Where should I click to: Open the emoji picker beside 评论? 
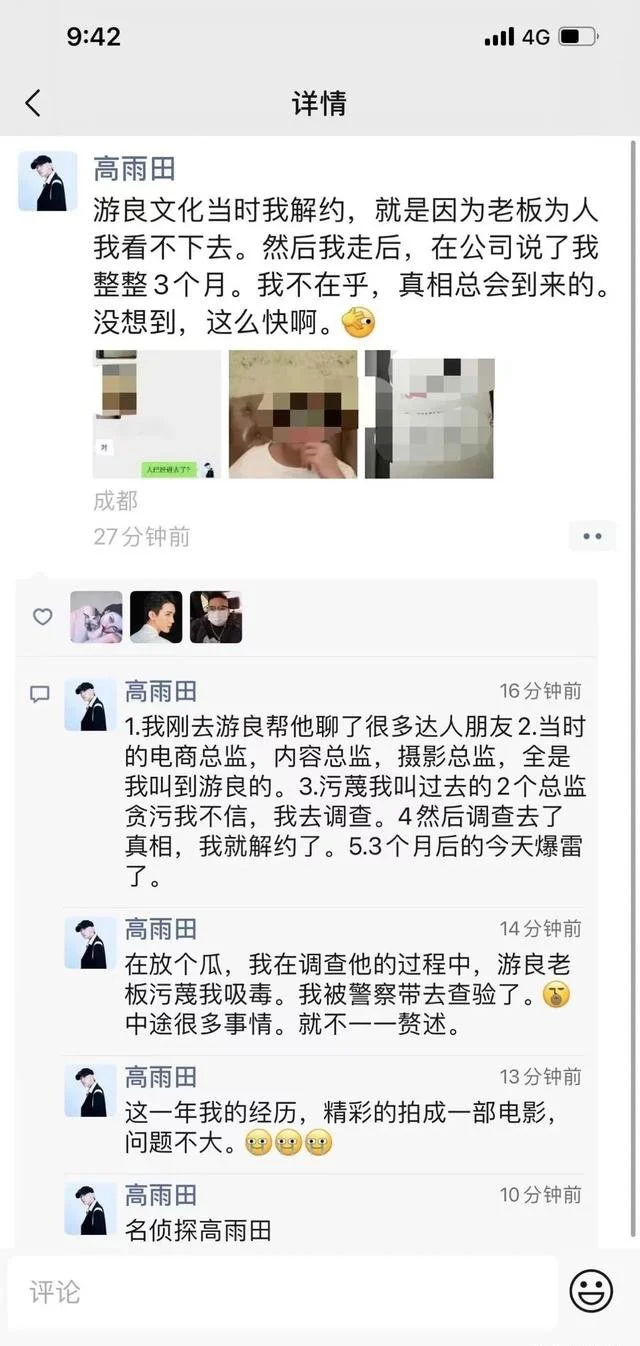pyautogui.click(x=591, y=1292)
